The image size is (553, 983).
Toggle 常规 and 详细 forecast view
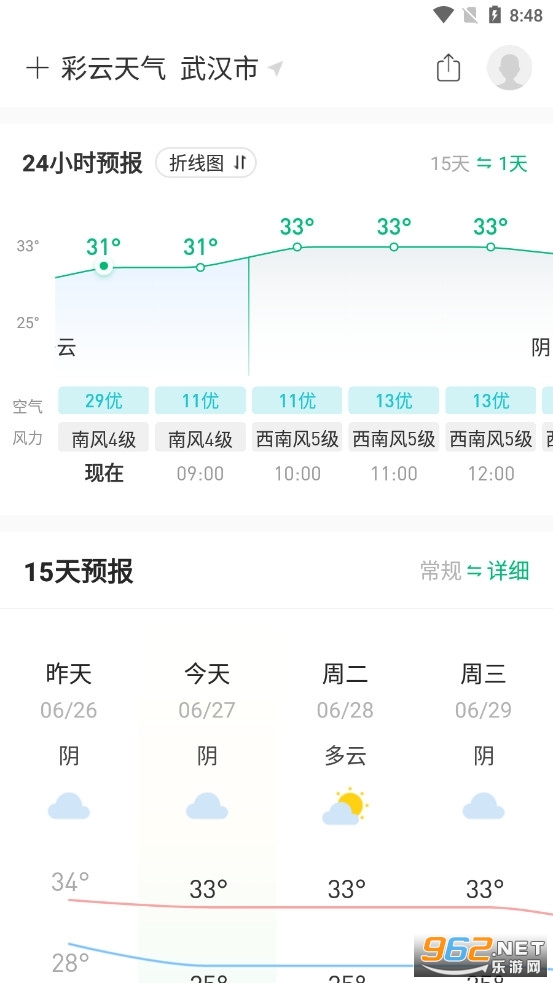pyautogui.click(x=475, y=571)
